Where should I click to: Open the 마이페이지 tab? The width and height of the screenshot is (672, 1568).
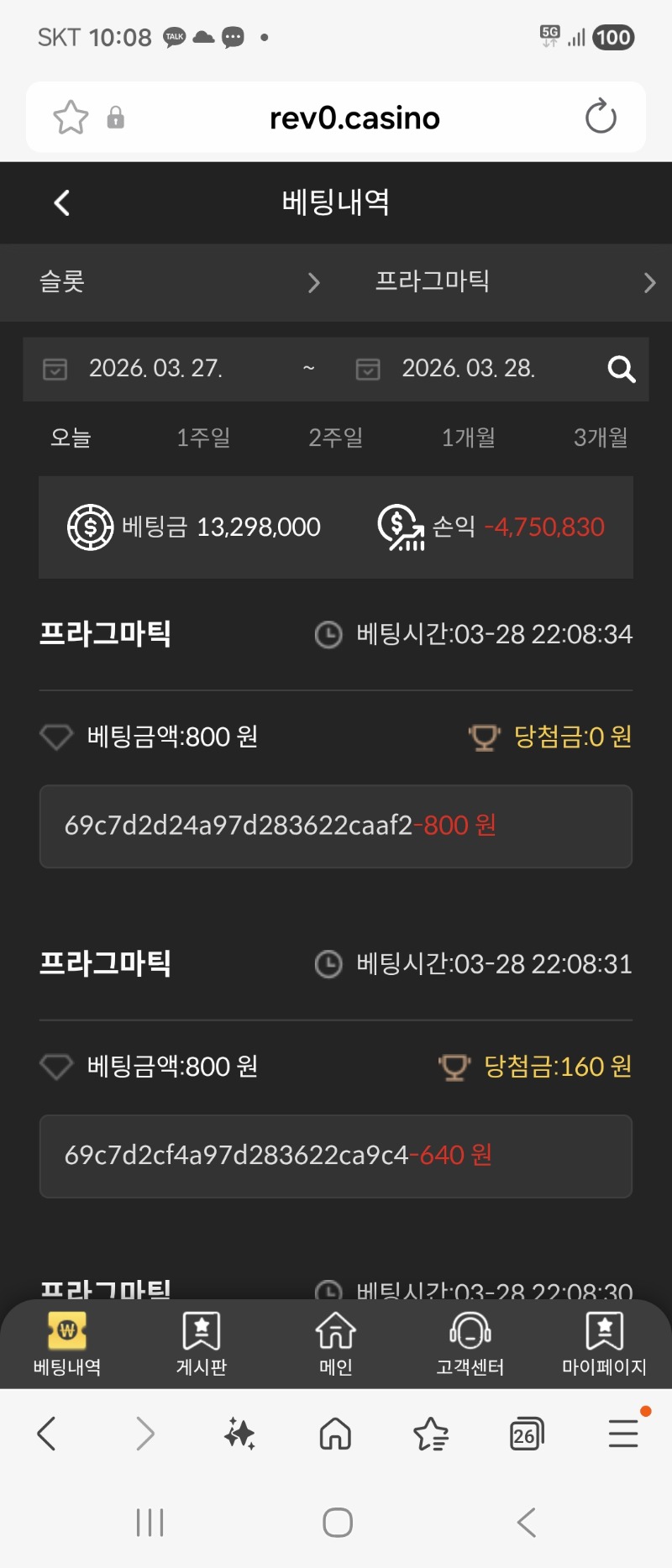coord(604,1344)
